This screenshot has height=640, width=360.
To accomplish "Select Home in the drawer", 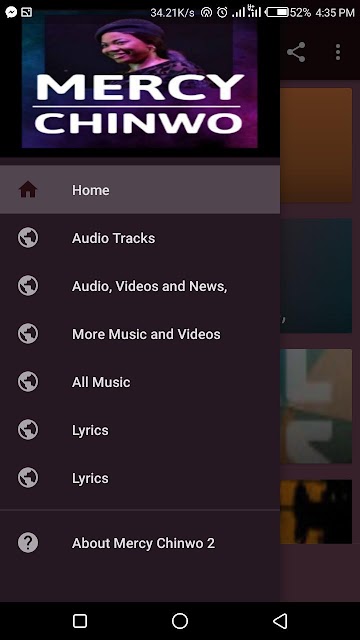I will click(140, 190).
